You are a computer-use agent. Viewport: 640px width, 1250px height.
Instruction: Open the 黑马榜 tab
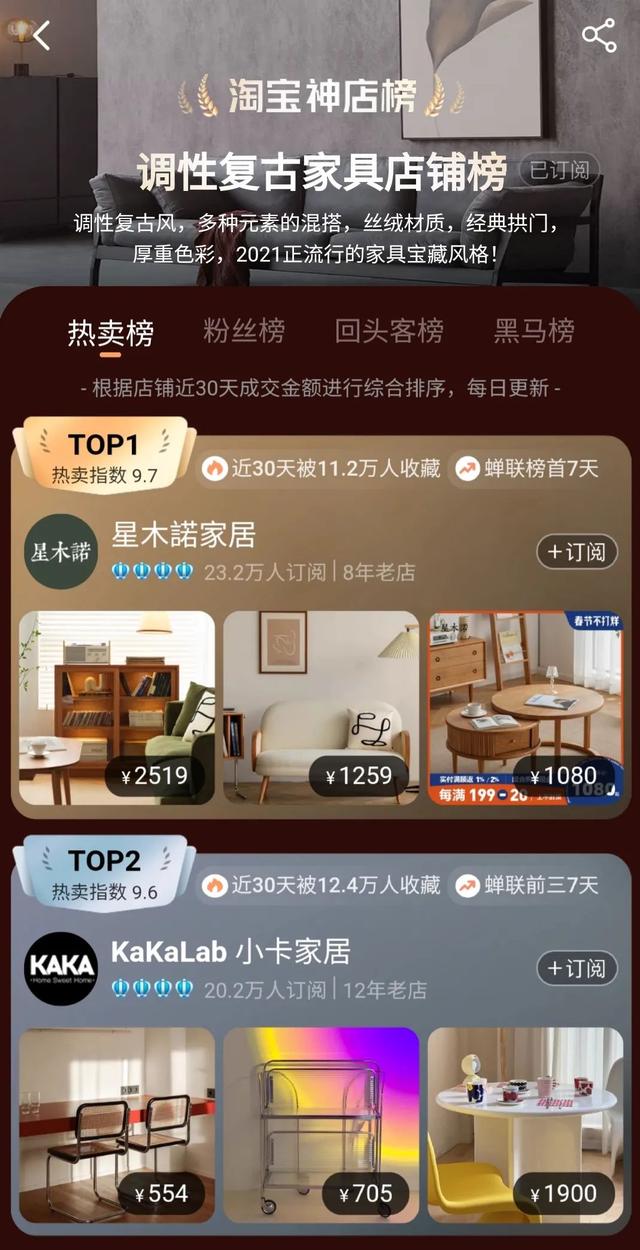click(534, 331)
